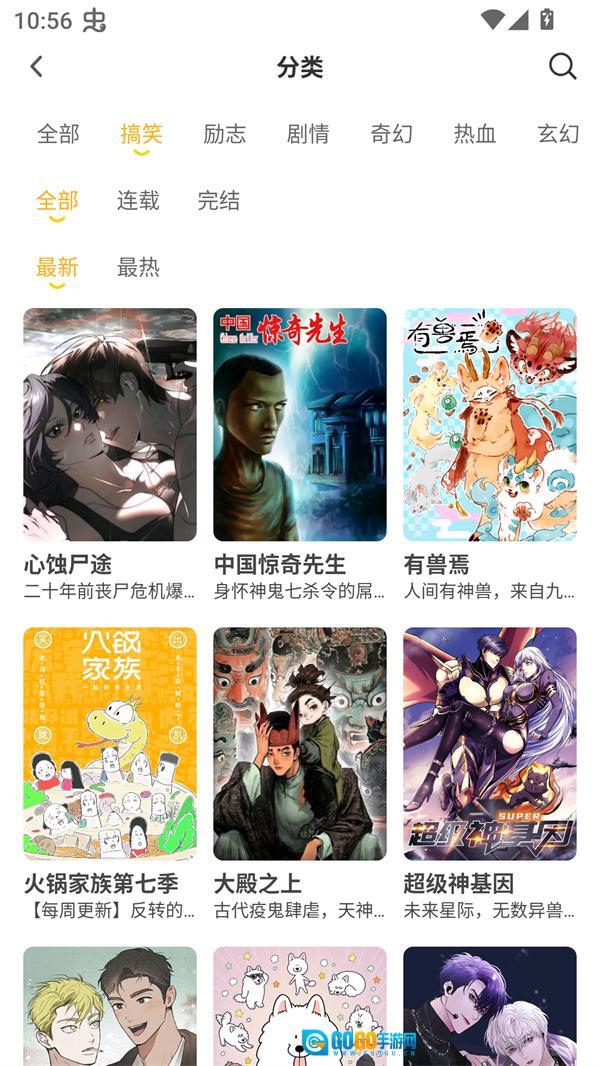Open the comic 中国惊奇先生
This screenshot has height=1066, width=600.
point(300,425)
